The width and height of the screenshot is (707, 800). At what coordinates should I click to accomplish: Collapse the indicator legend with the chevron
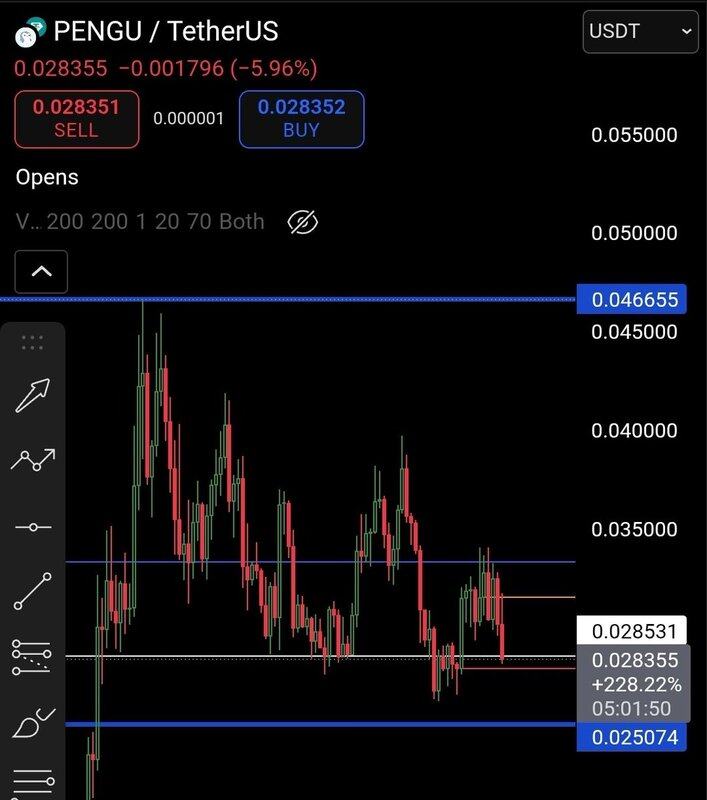pos(41,271)
